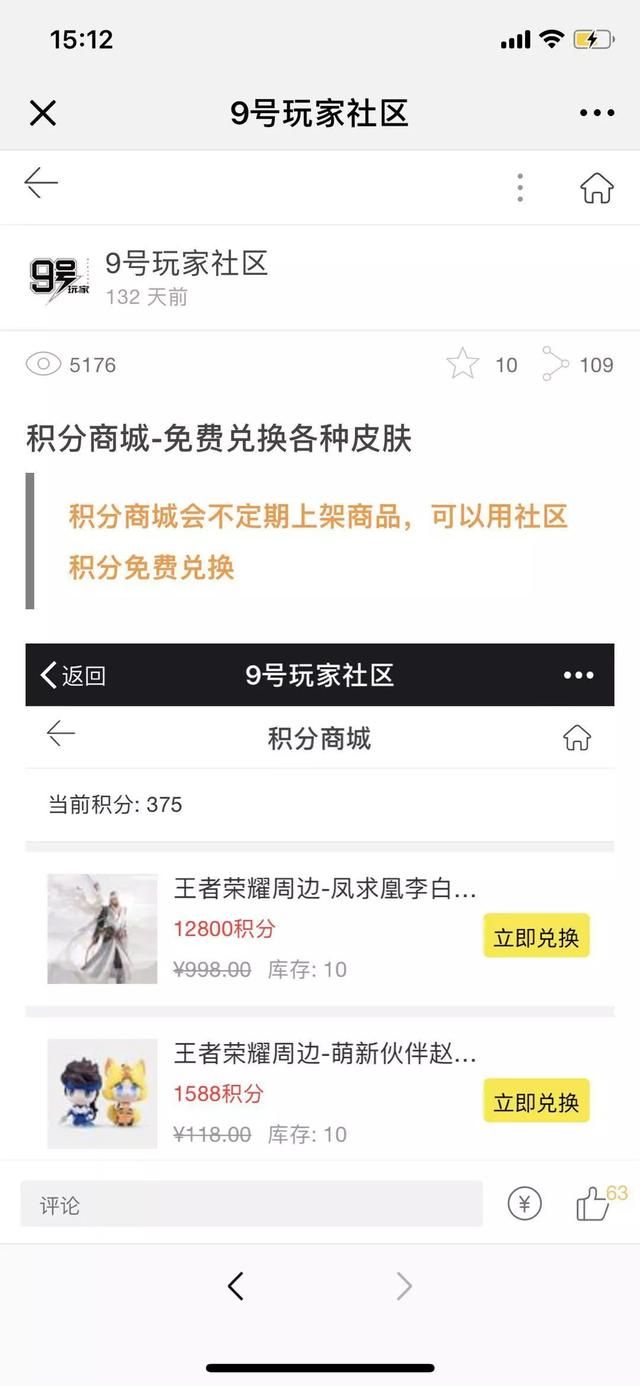Open the WeChat three-dot options menu
640x1386 pixels.
(597, 113)
